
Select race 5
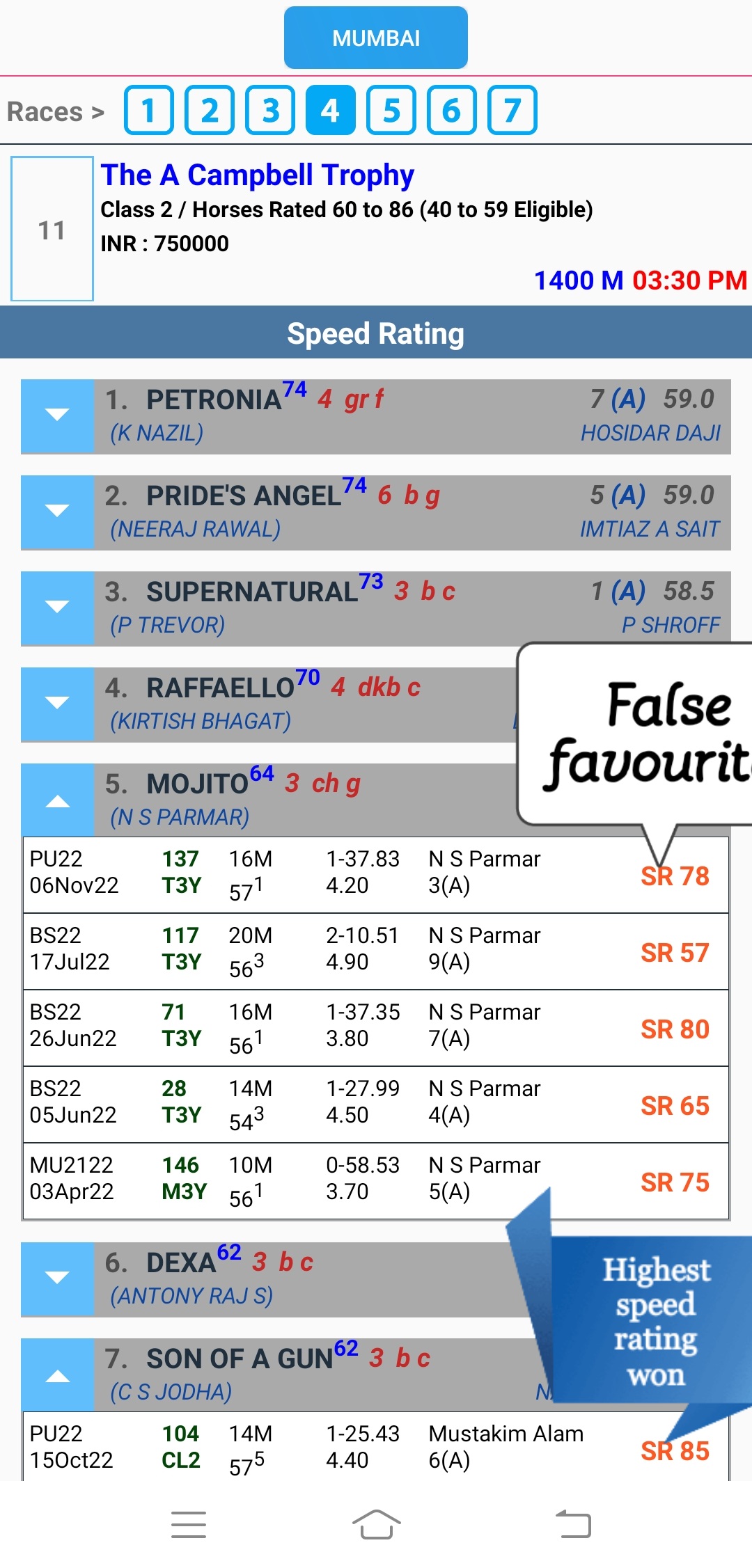[391, 110]
